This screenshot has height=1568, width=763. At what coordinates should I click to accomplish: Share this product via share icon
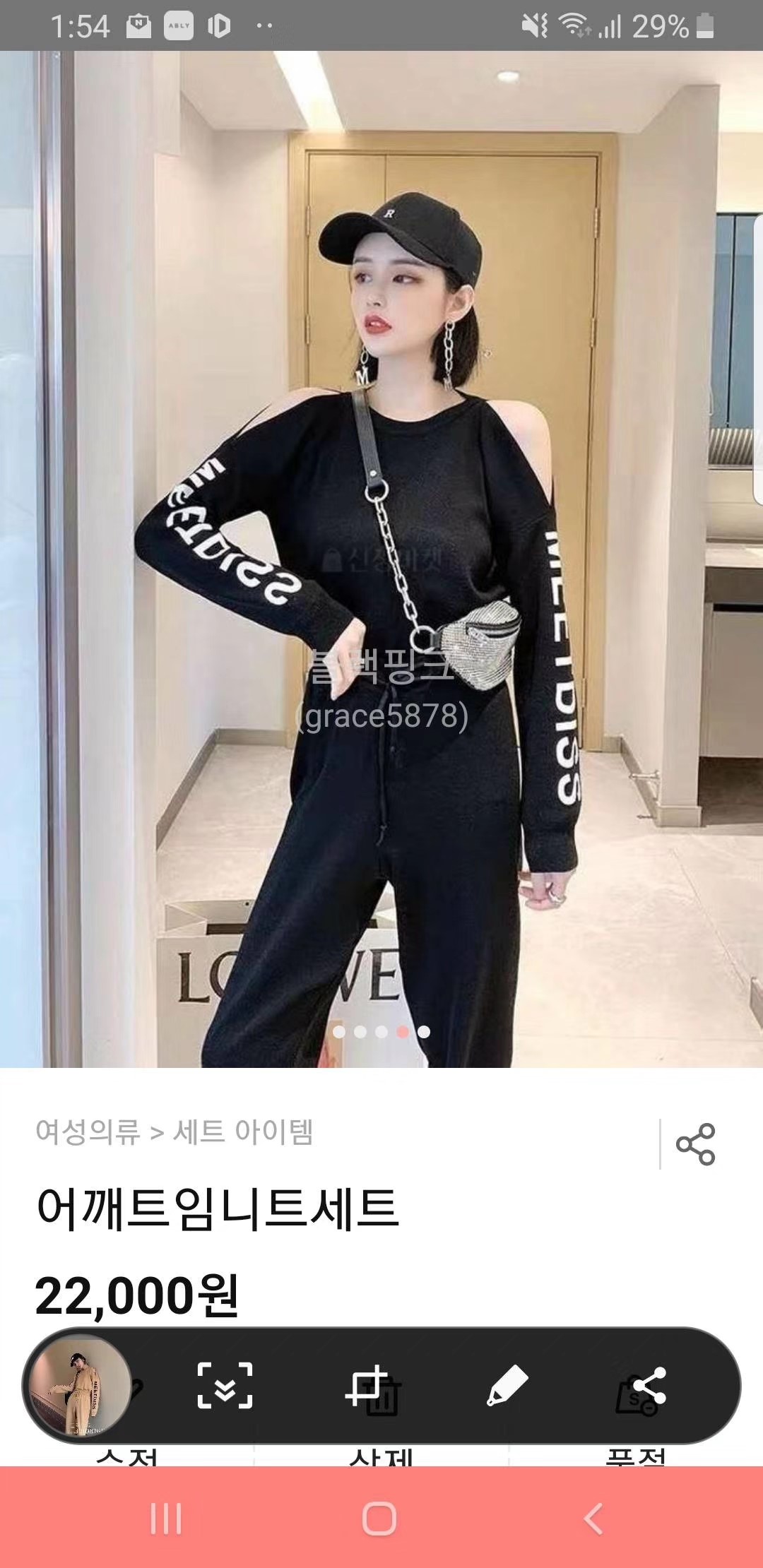[695, 1144]
